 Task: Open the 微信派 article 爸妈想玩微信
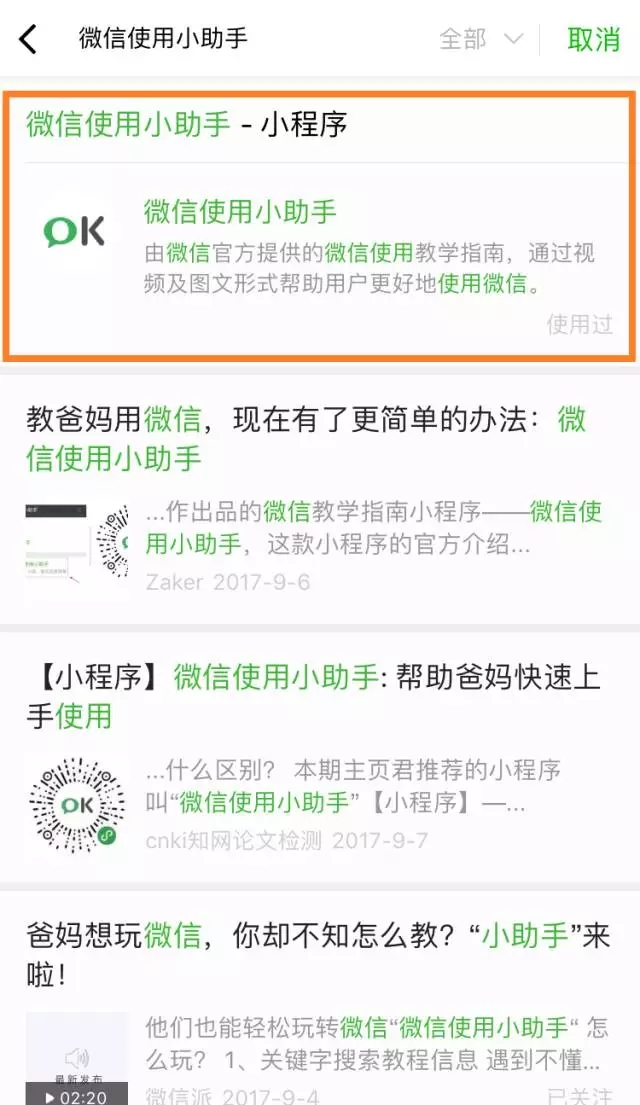pos(320,955)
